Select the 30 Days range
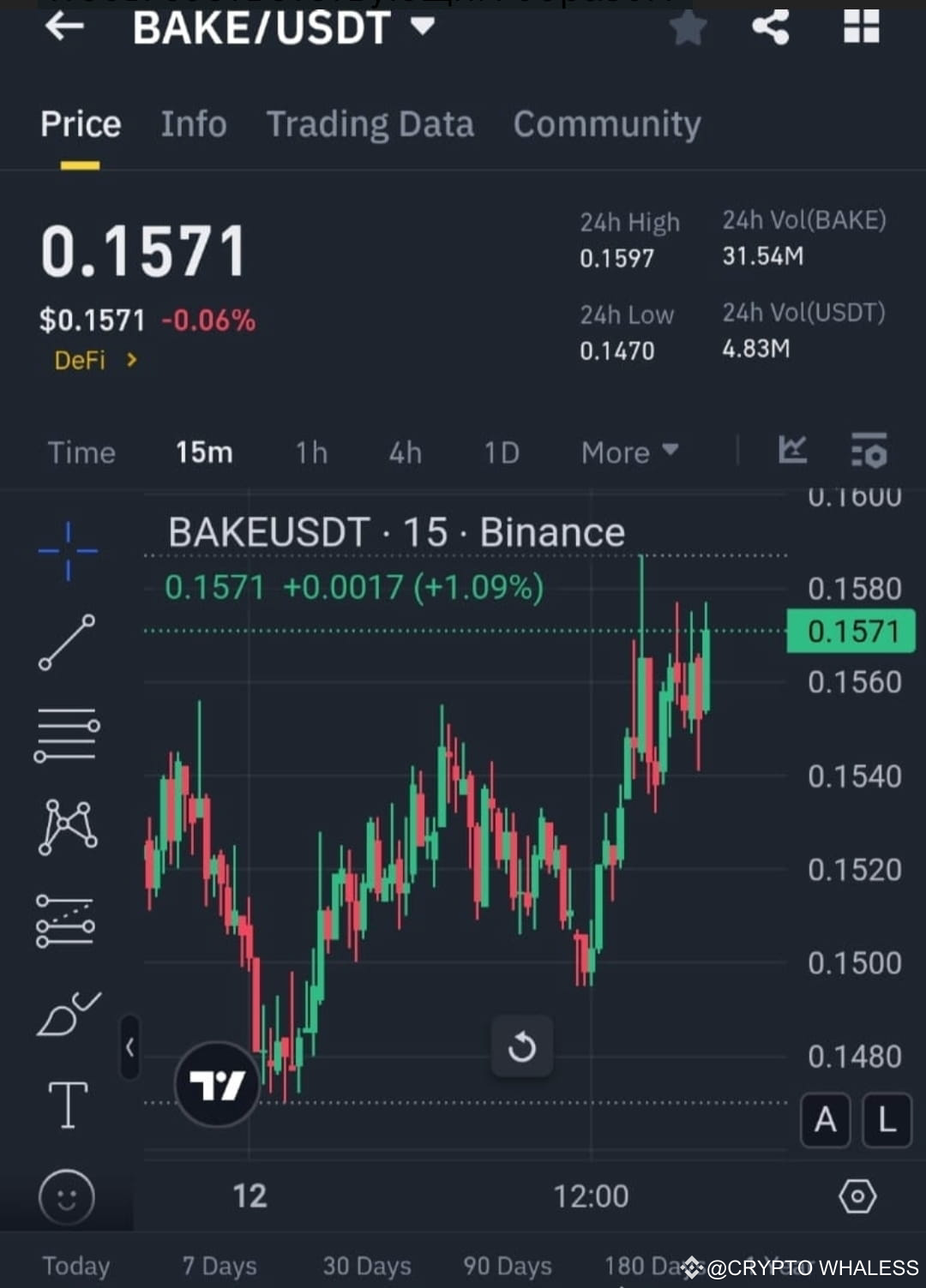926x1288 pixels. pos(367,1266)
